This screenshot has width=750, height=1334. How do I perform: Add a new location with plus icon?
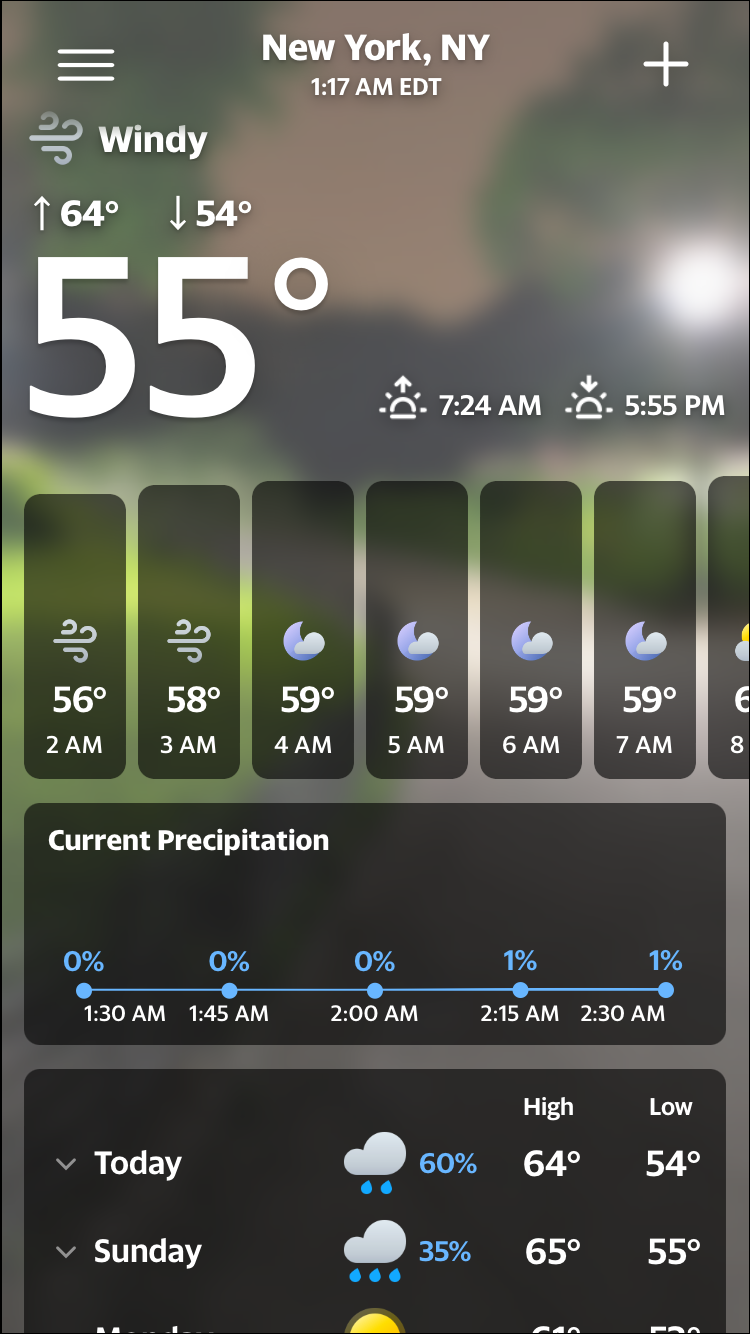665,65
